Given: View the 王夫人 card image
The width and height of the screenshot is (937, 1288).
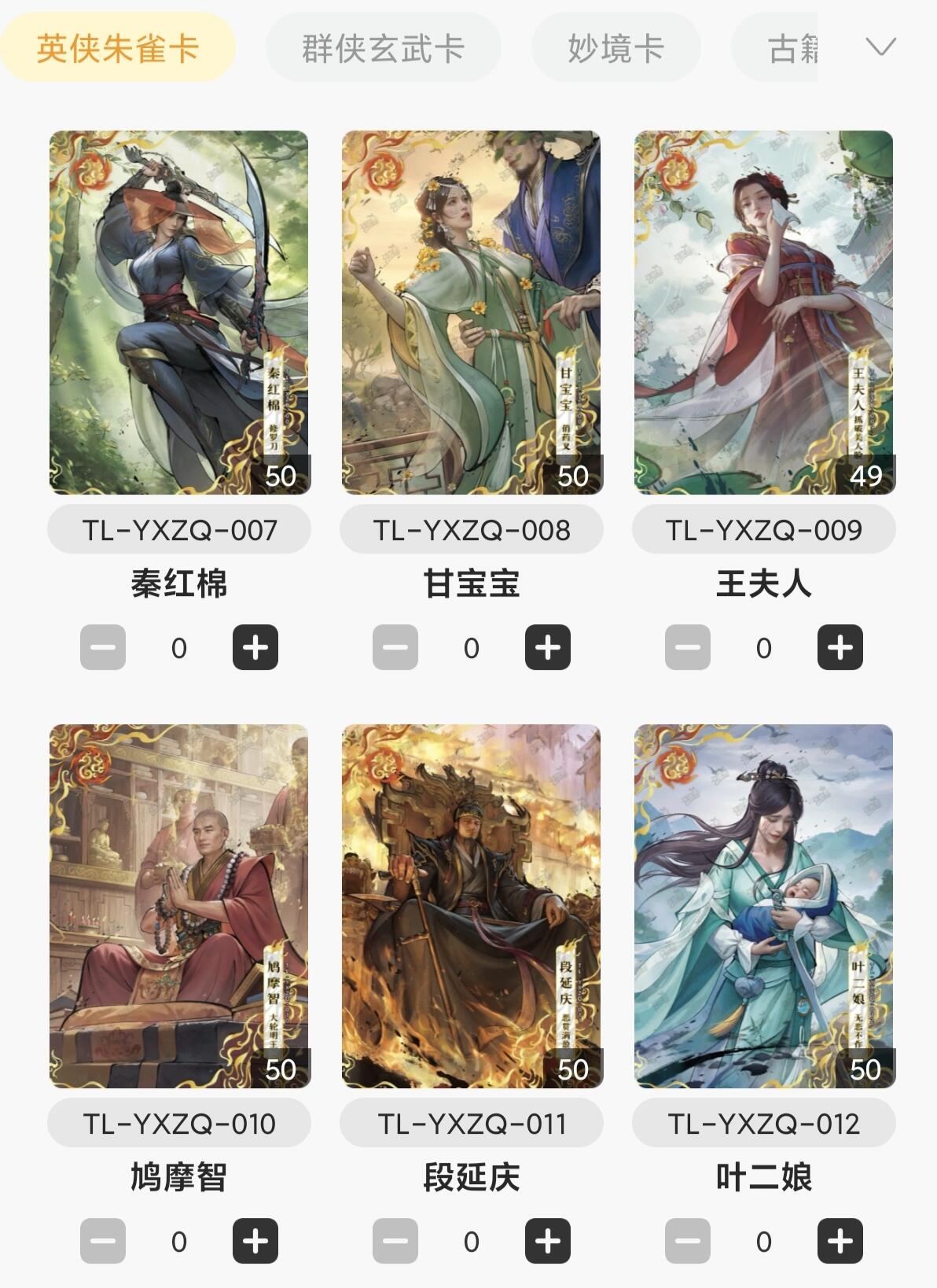Looking at the screenshot, I should pos(764,312).
